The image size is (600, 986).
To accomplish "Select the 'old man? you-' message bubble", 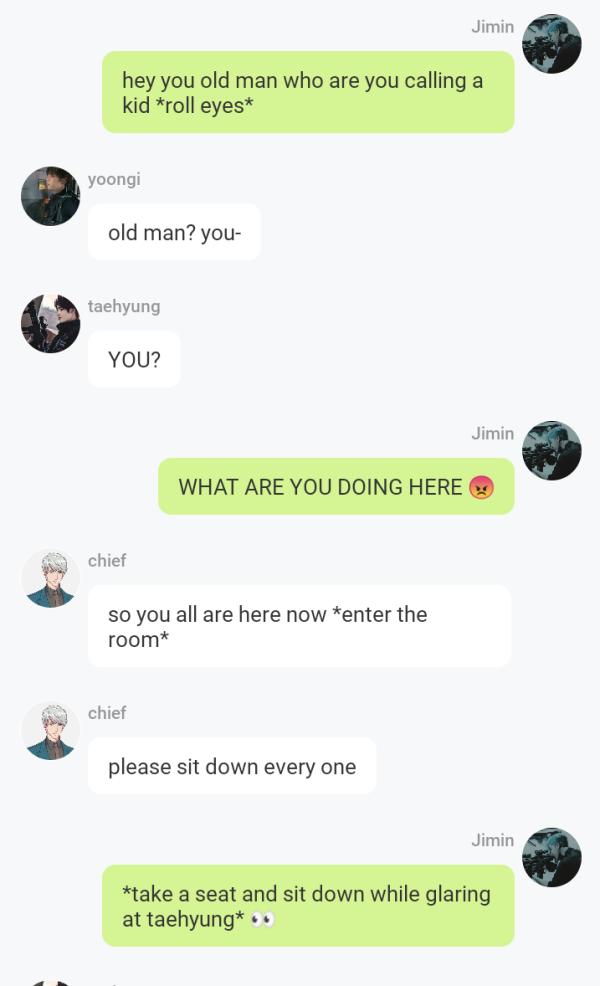I will [x=174, y=233].
